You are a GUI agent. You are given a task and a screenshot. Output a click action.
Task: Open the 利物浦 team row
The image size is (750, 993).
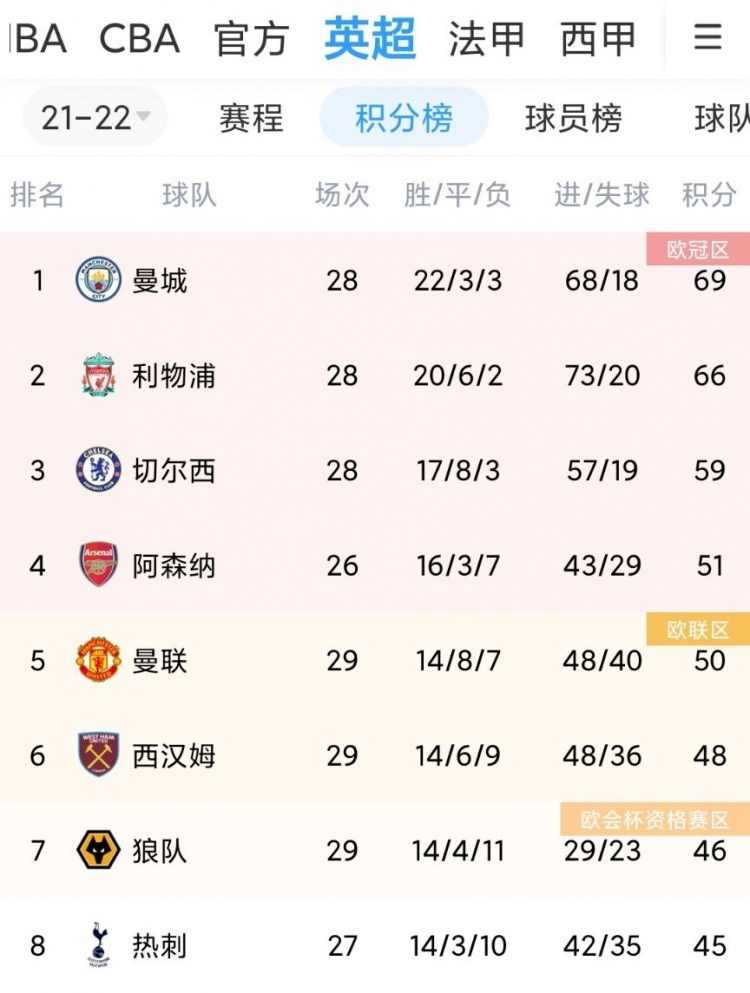point(375,375)
